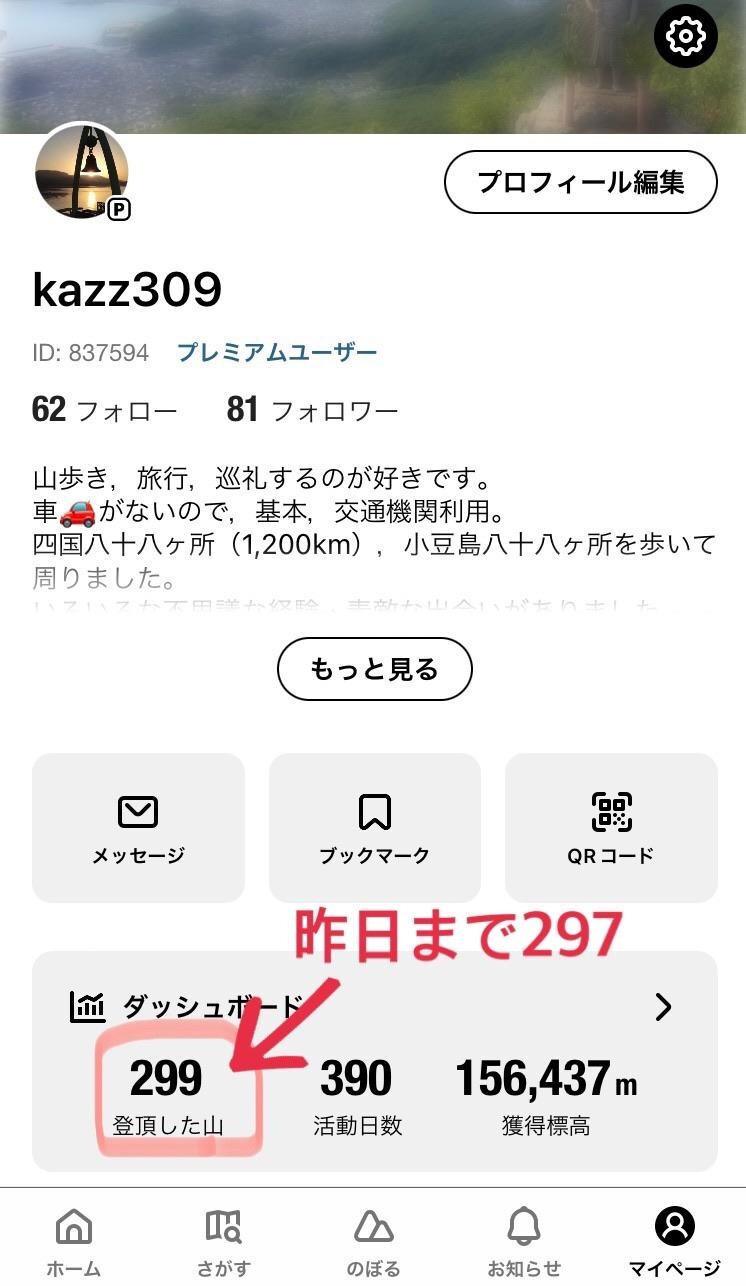Image resolution: width=746 pixels, height=1286 pixels.
Task: Expand the dashboard with the right chevron
Action: point(663,1008)
